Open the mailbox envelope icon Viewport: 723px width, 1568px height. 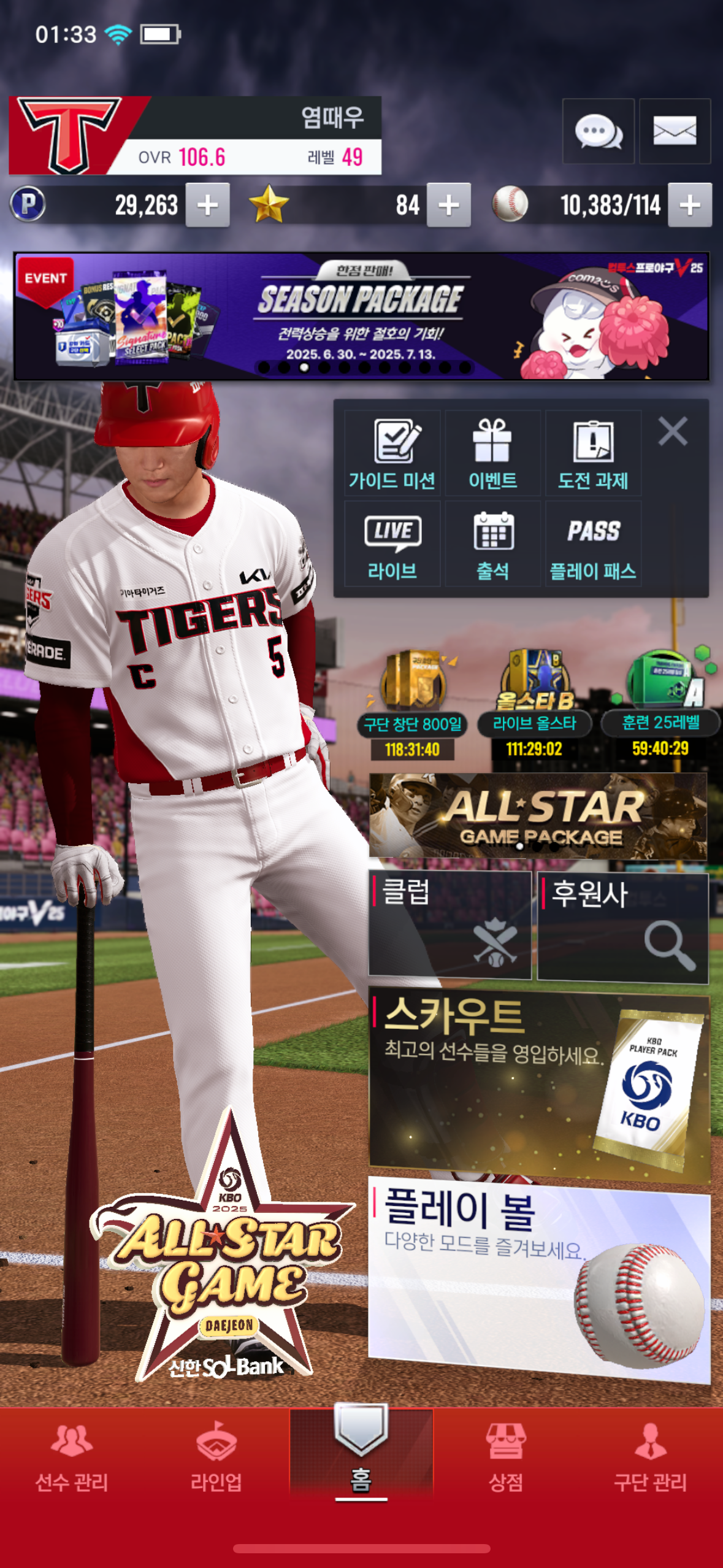[675, 131]
